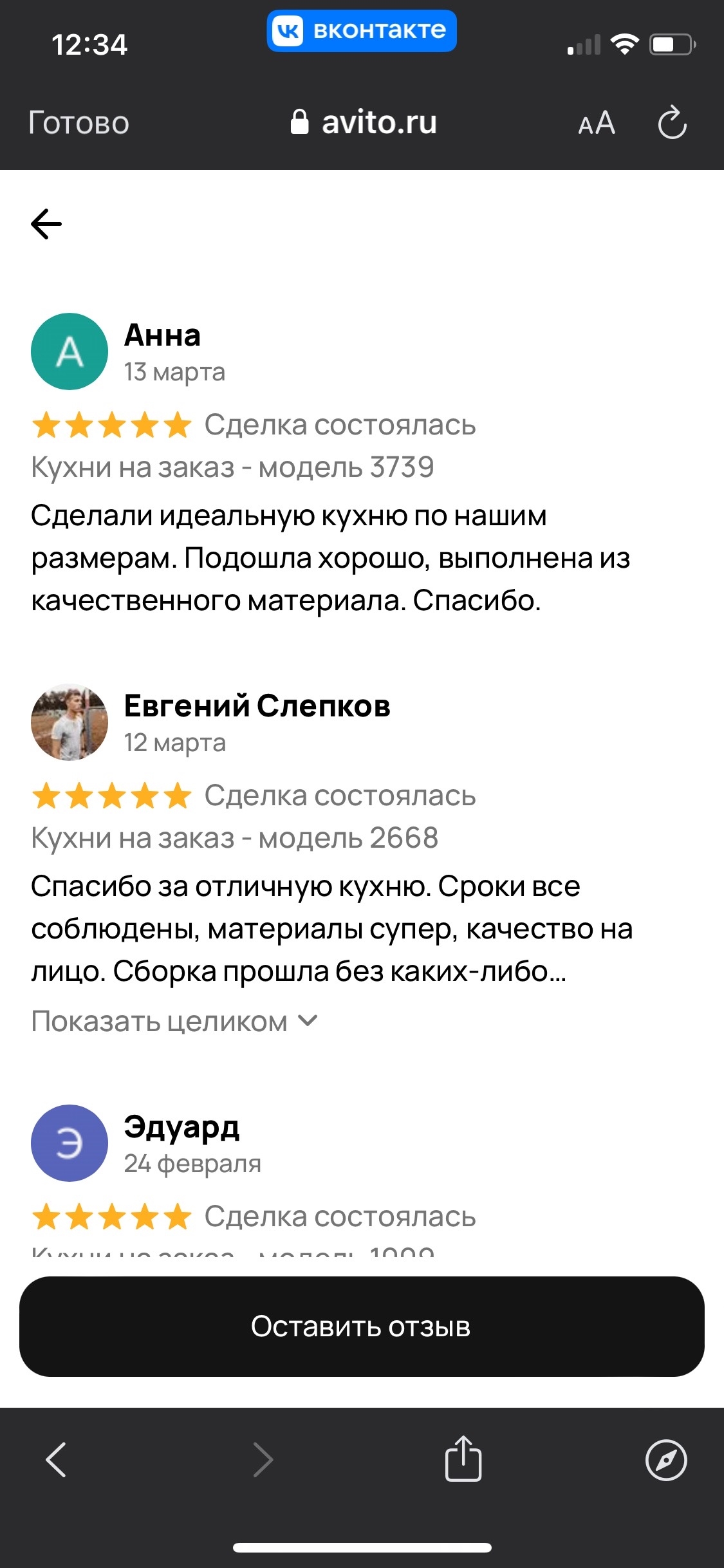The height and width of the screenshot is (1568, 724).
Task: Open Анна's reviewer avatar
Action: tap(70, 351)
